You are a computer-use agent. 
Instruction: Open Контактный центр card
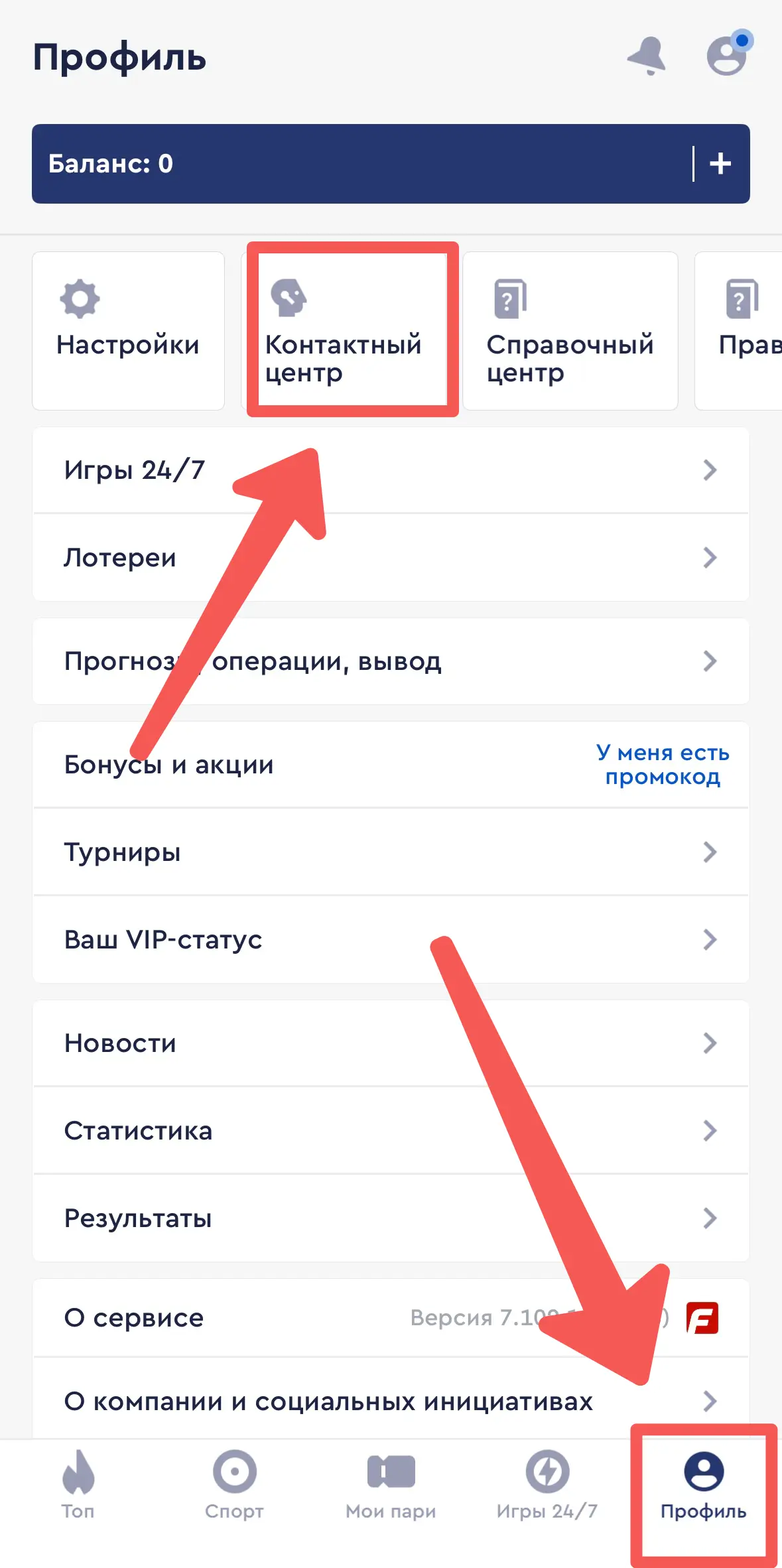352,330
